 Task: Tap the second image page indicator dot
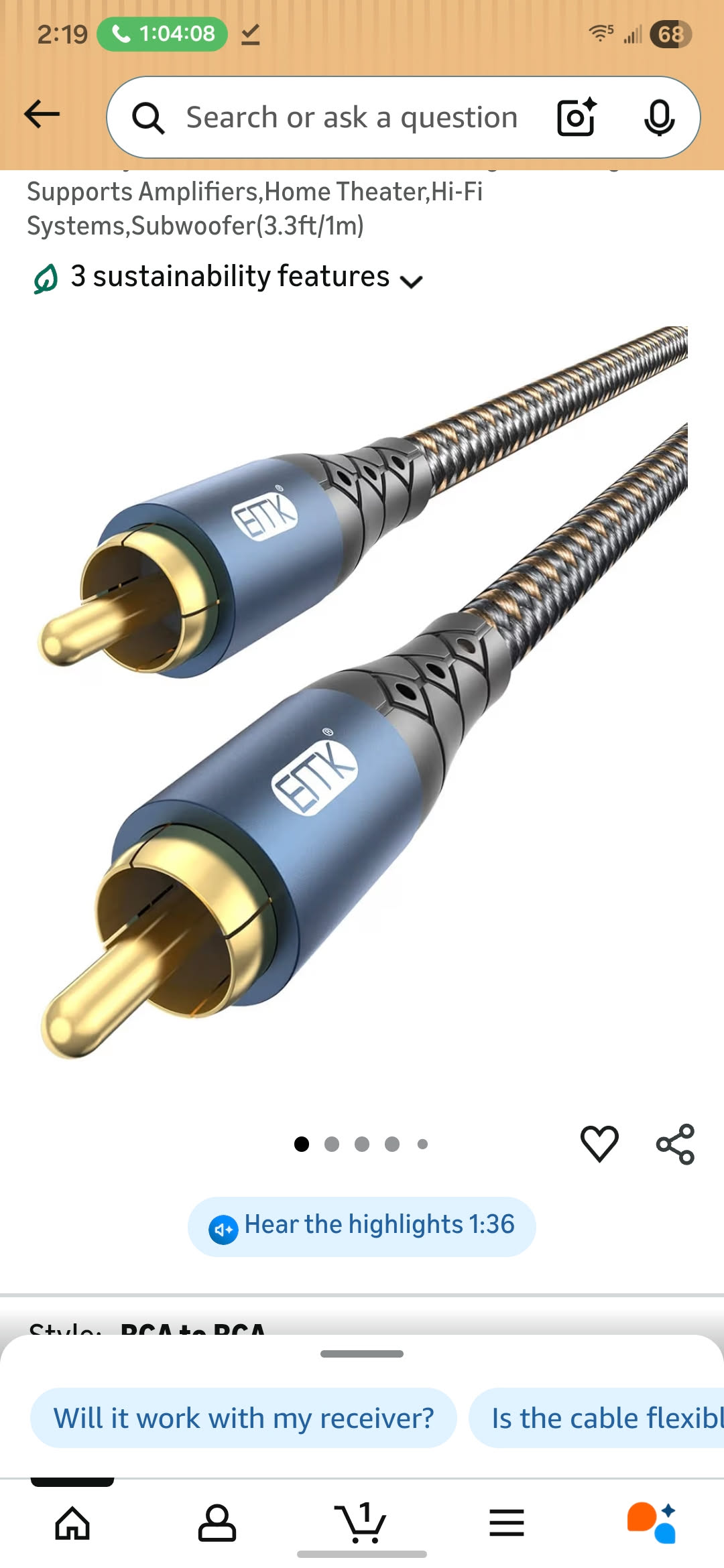click(331, 1144)
